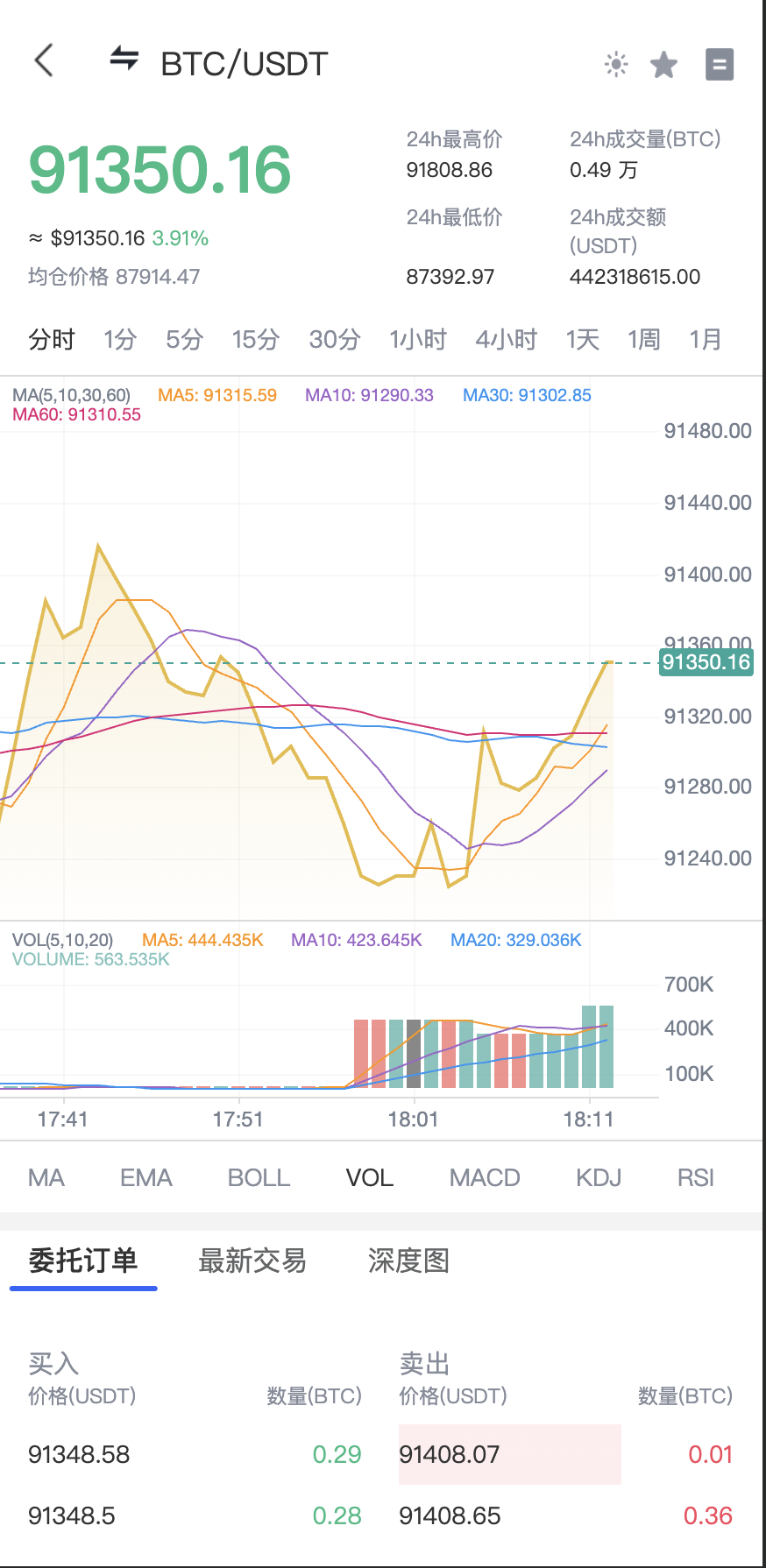Open the 深度图 tab
Image resolution: width=766 pixels, height=1568 pixels.
408,1261
